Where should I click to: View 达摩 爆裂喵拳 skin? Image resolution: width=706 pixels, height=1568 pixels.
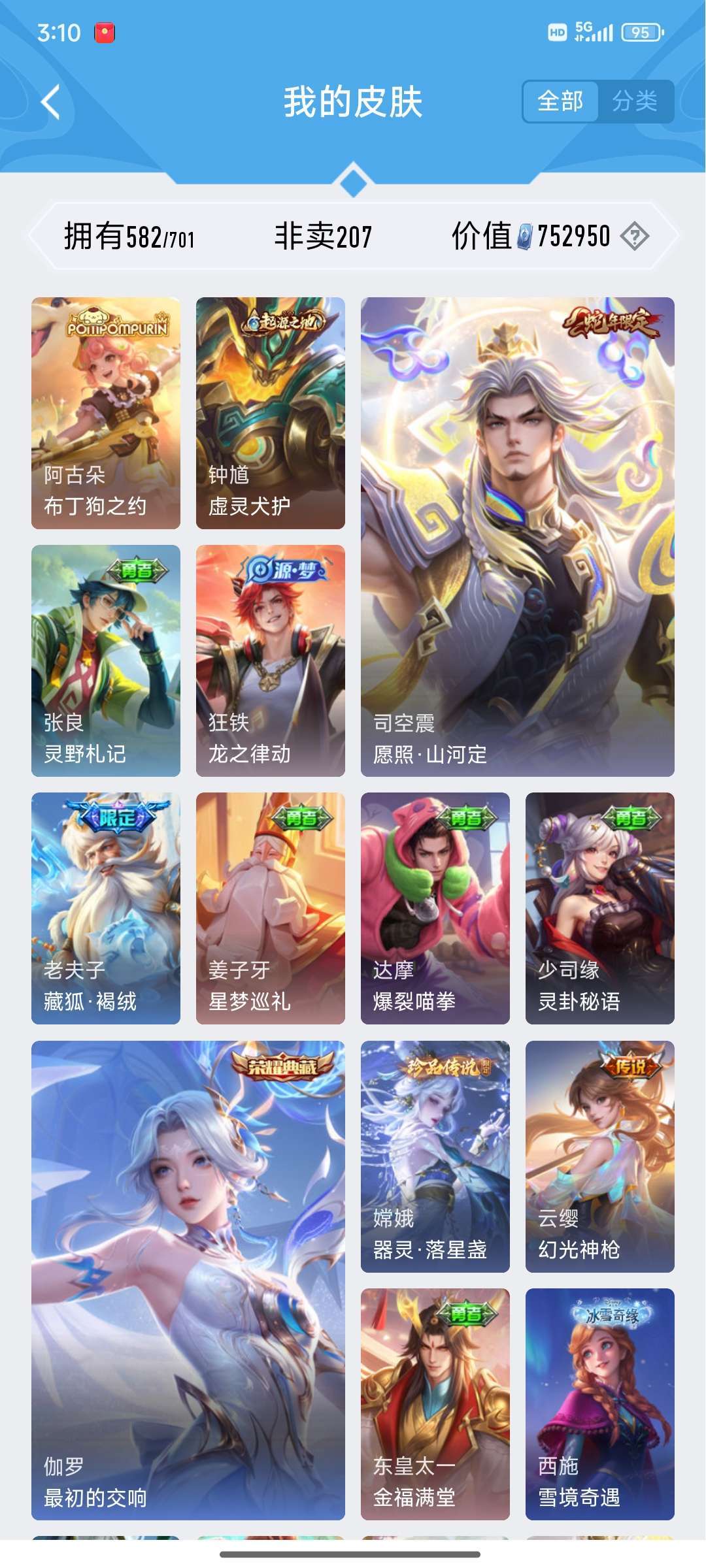[x=435, y=908]
